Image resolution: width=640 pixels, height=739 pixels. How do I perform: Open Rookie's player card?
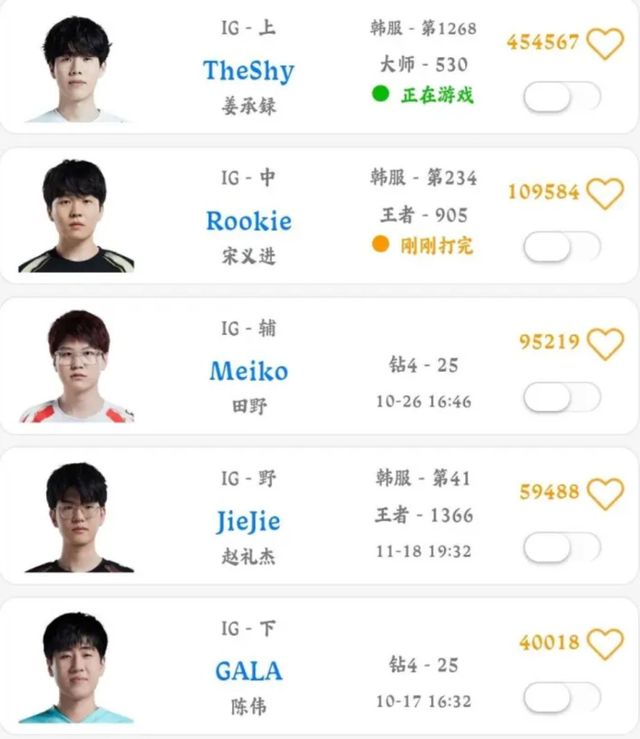pos(248,221)
